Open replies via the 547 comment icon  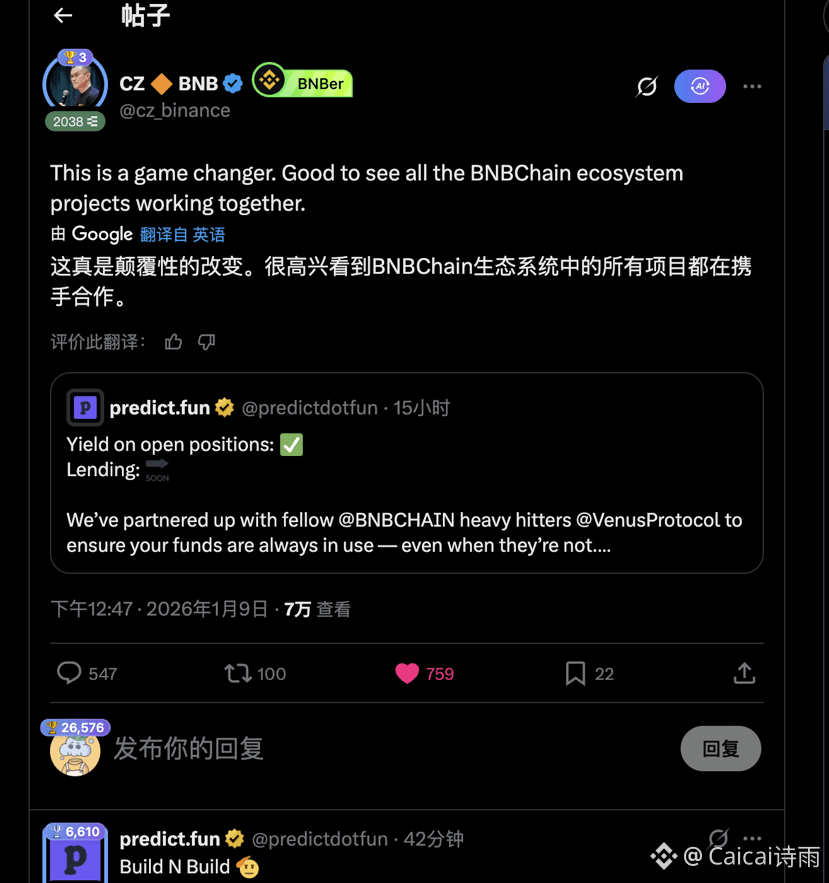click(69, 673)
